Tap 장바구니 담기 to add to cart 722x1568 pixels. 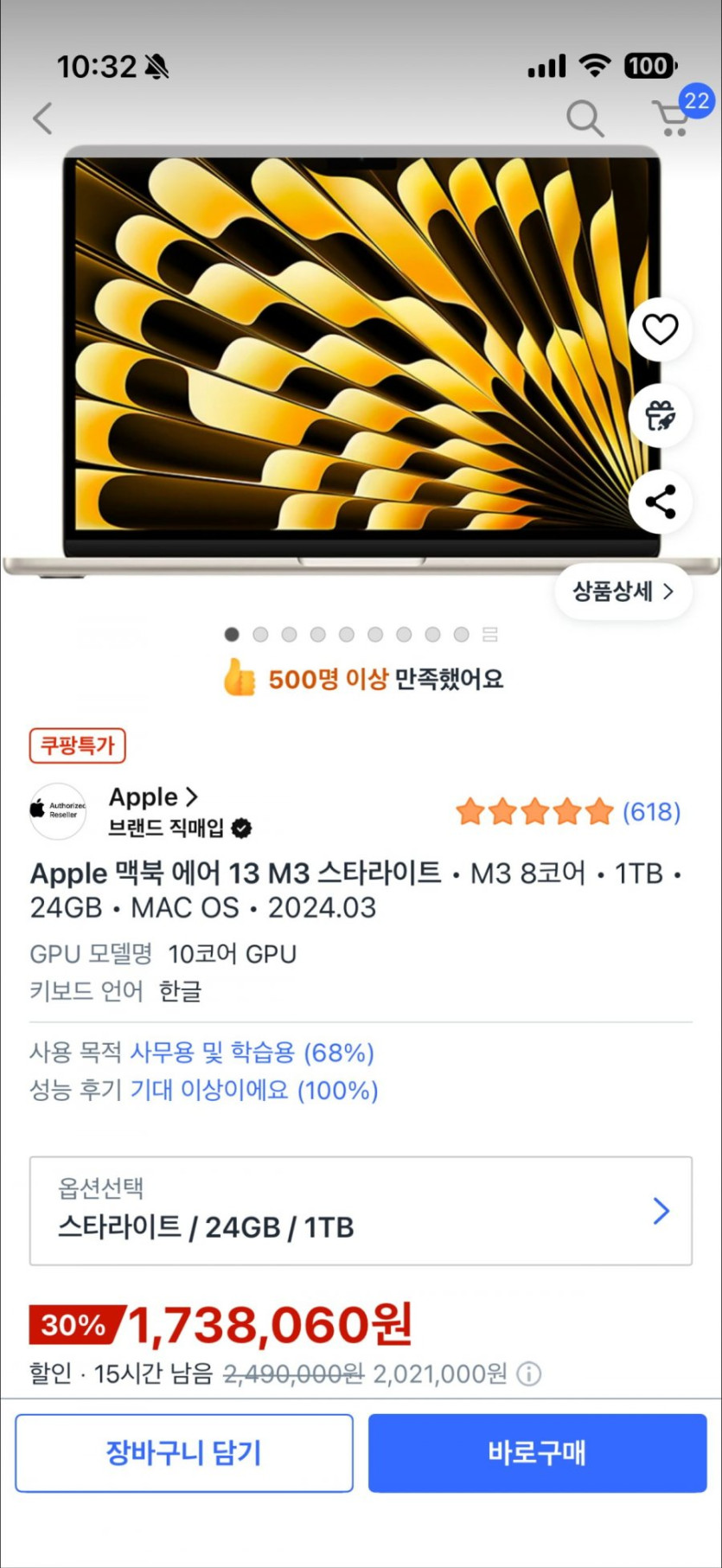click(183, 1453)
